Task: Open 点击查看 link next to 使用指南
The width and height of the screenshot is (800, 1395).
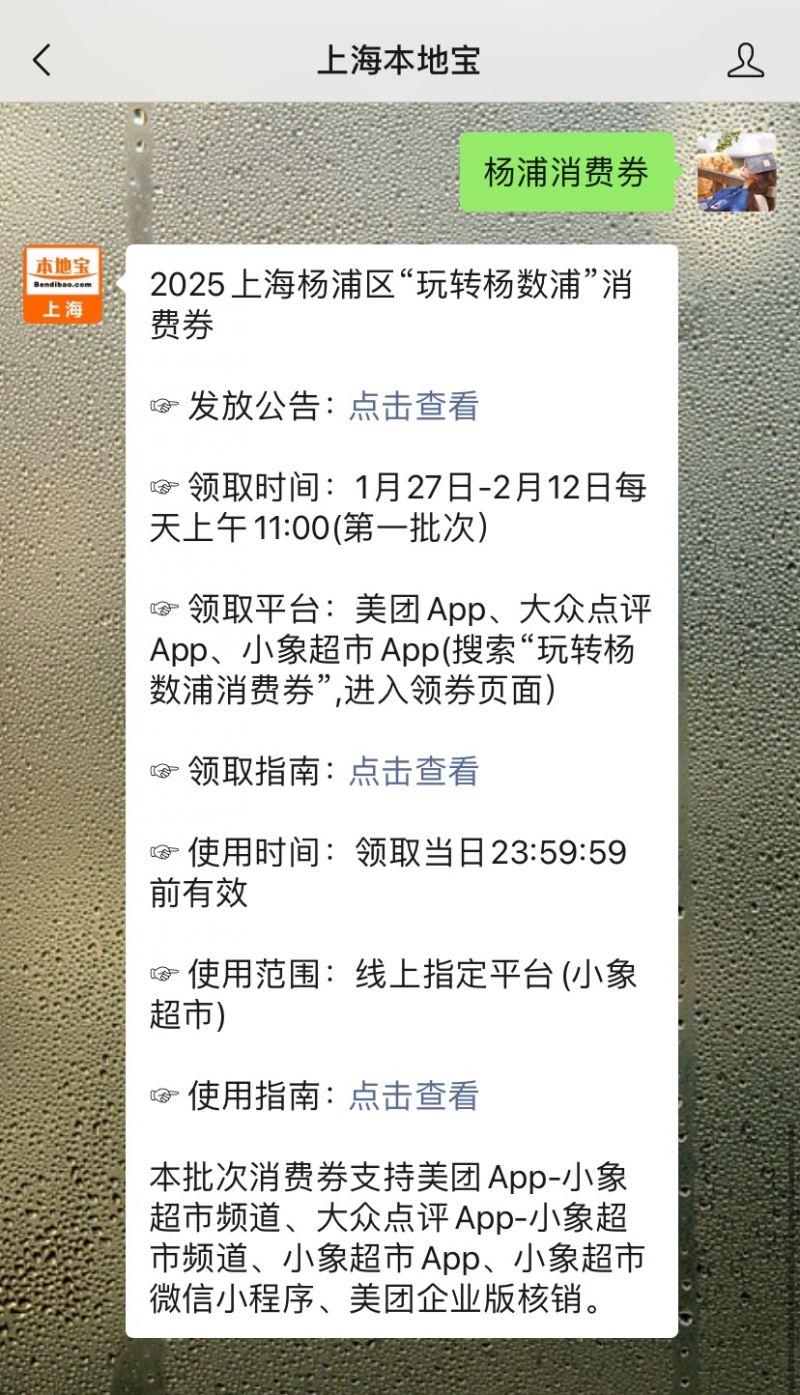Action: (414, 1096)
